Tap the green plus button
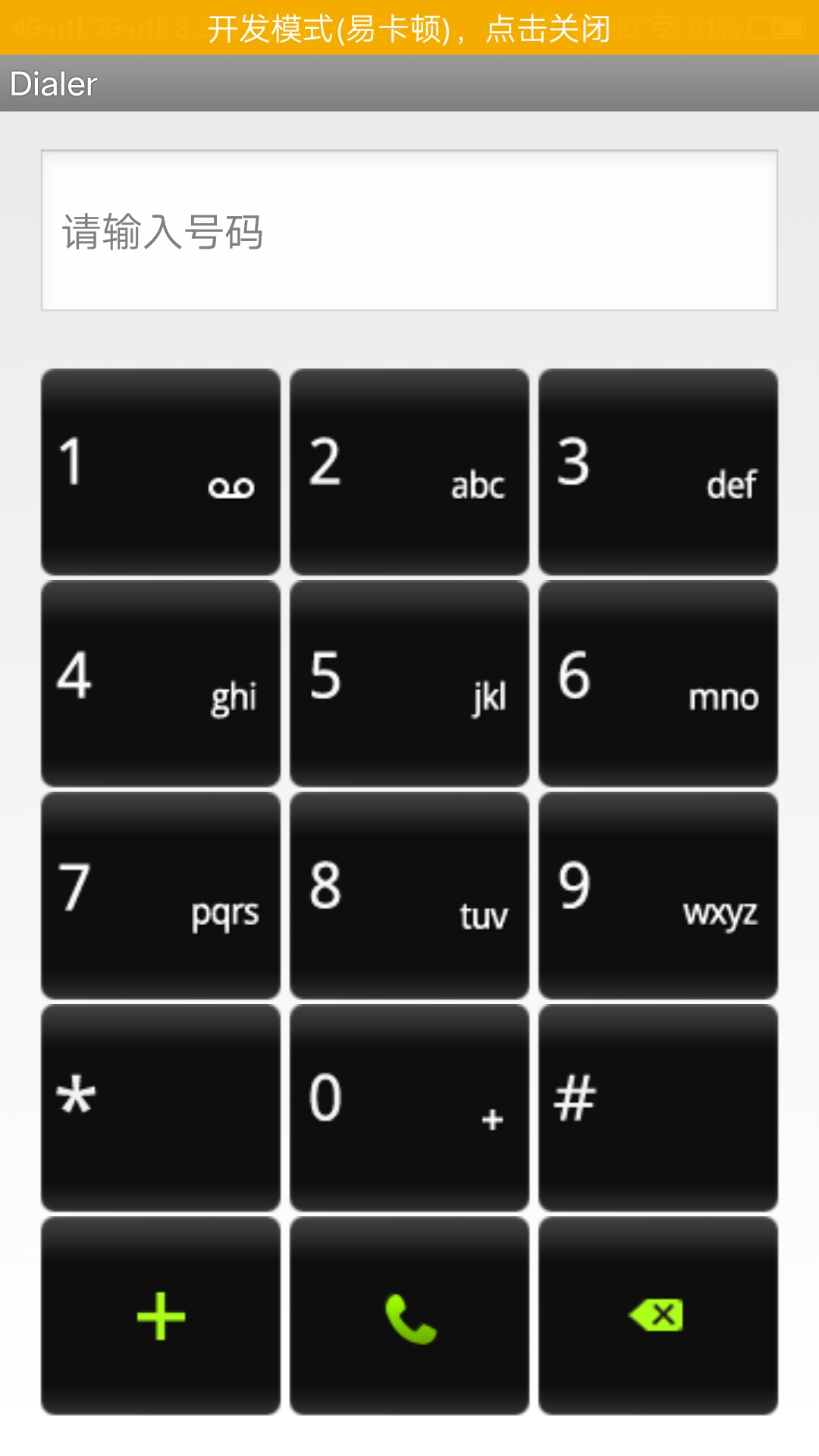Image resolution: width=819 pixels, height=1456 pixels. [x=161, y=1316]
